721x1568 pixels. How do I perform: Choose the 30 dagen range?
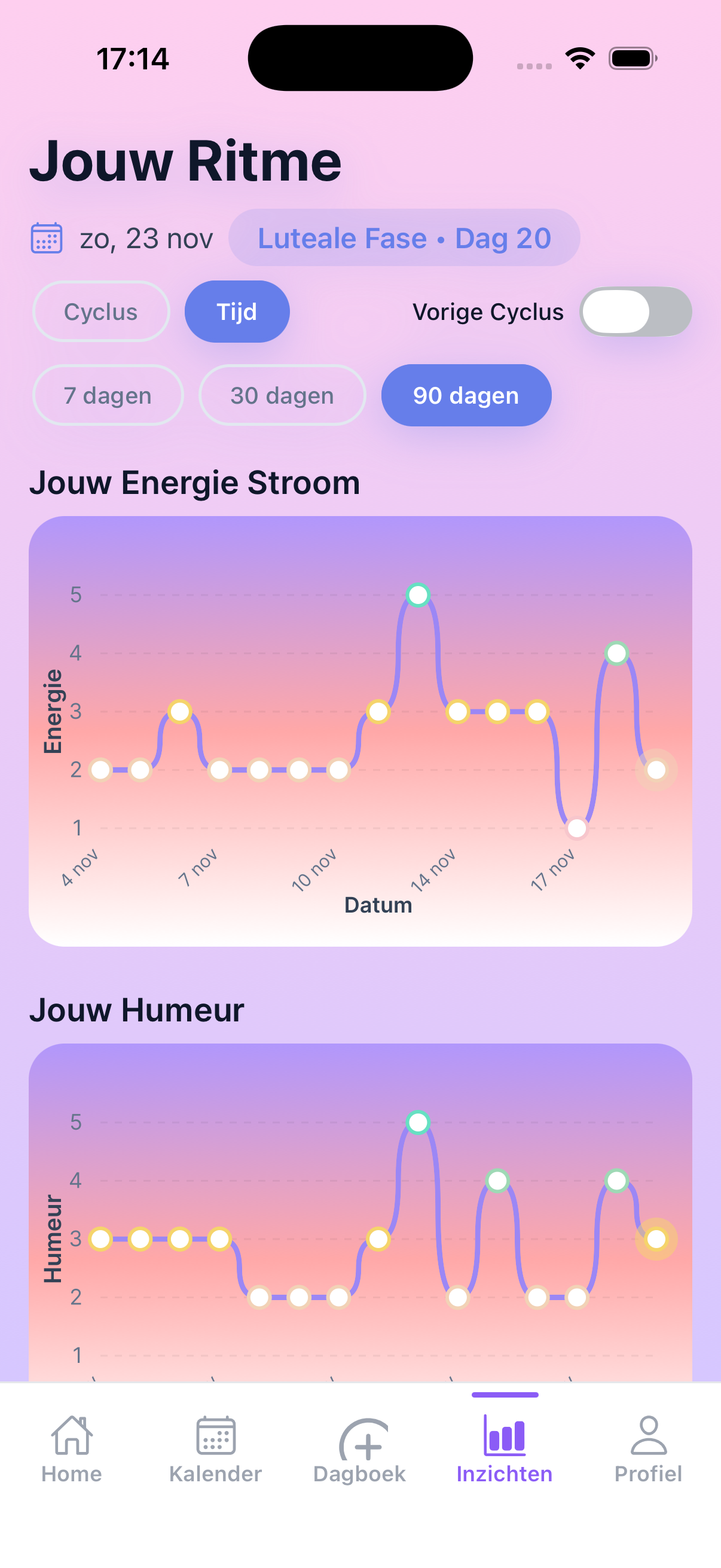[282, 396]
